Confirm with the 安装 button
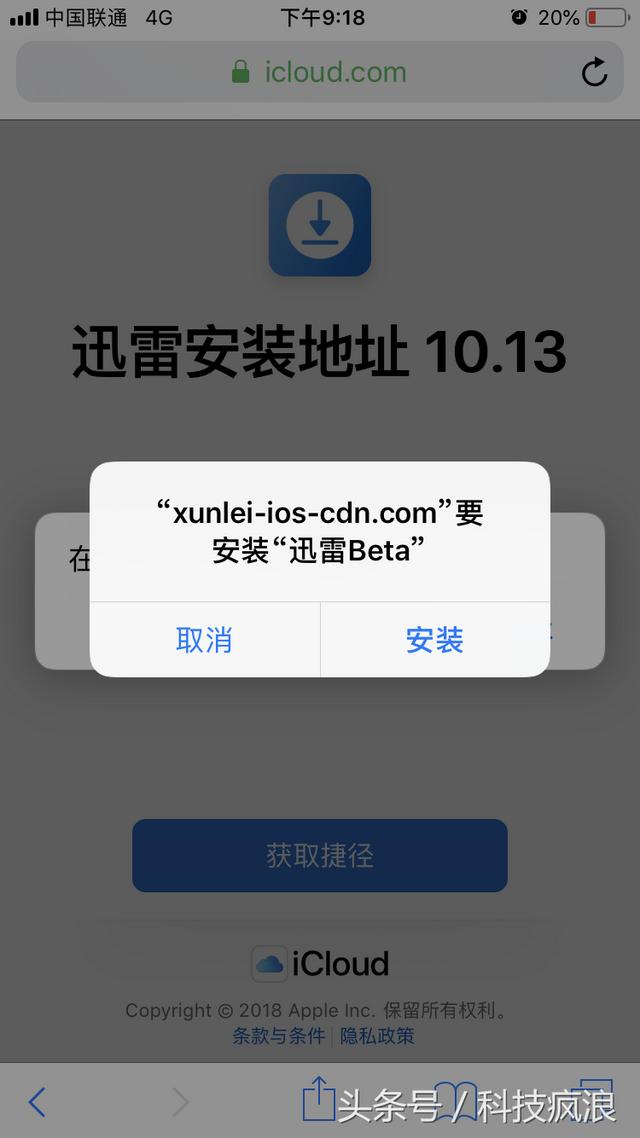 435,640
